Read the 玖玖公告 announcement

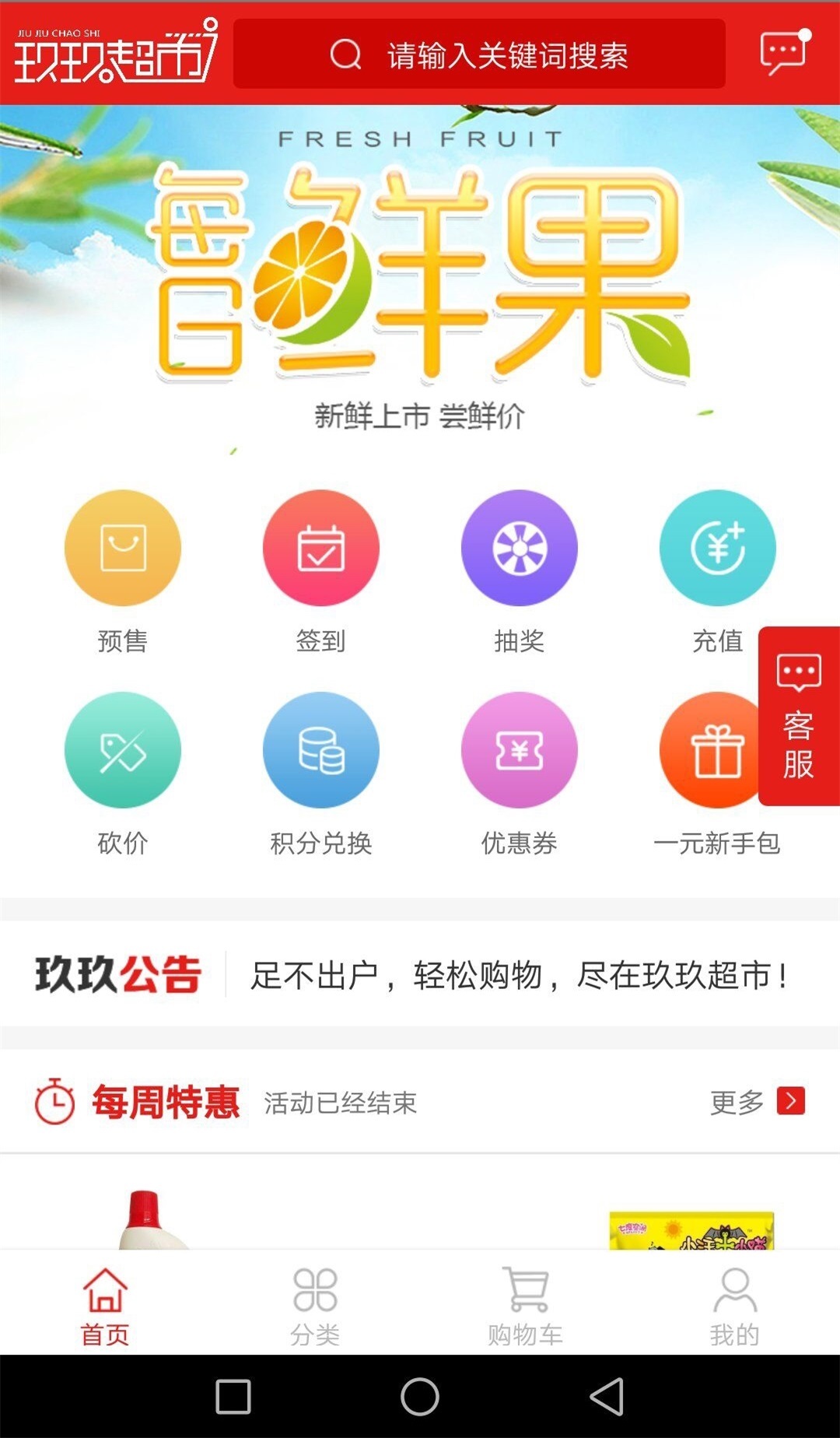coord(518,974)
